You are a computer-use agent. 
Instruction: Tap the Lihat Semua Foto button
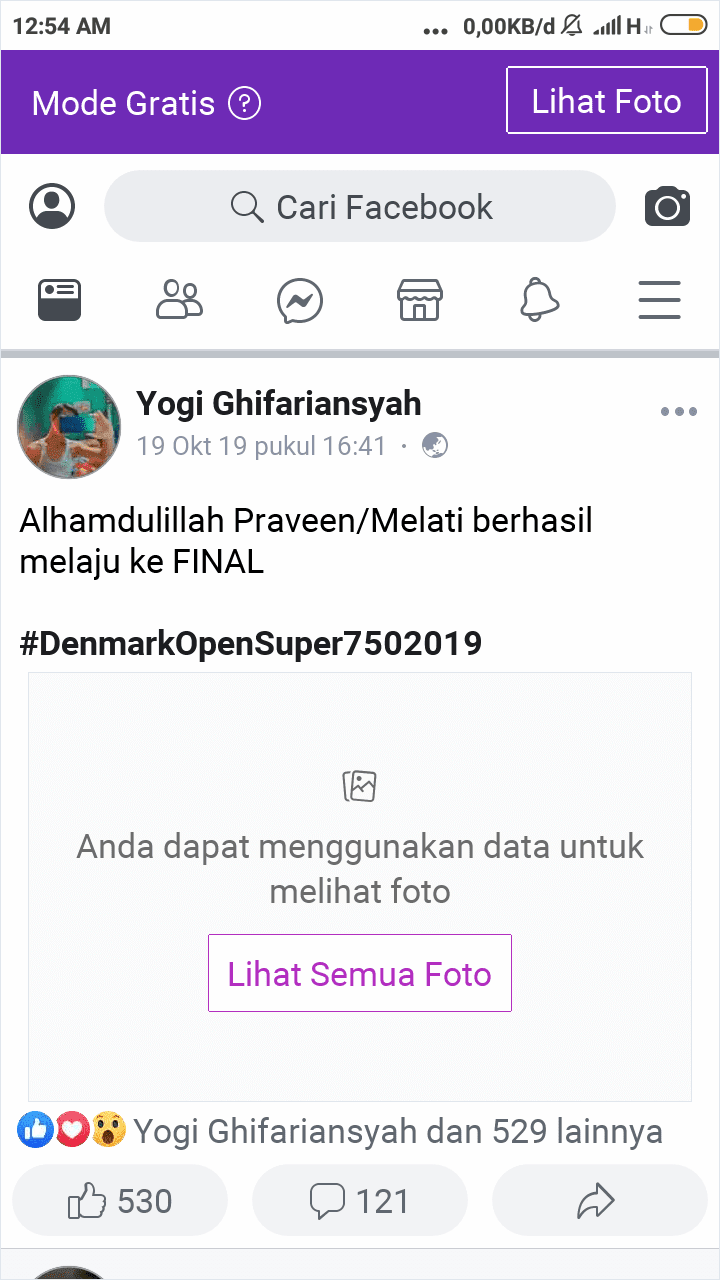click(360, 973)
